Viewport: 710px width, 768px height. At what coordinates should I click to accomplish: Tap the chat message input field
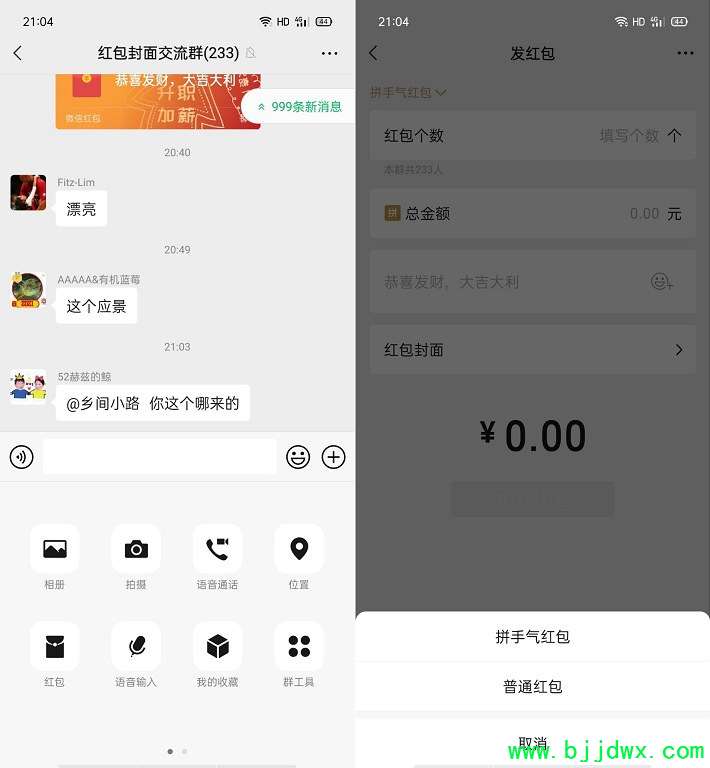(159, 456)
